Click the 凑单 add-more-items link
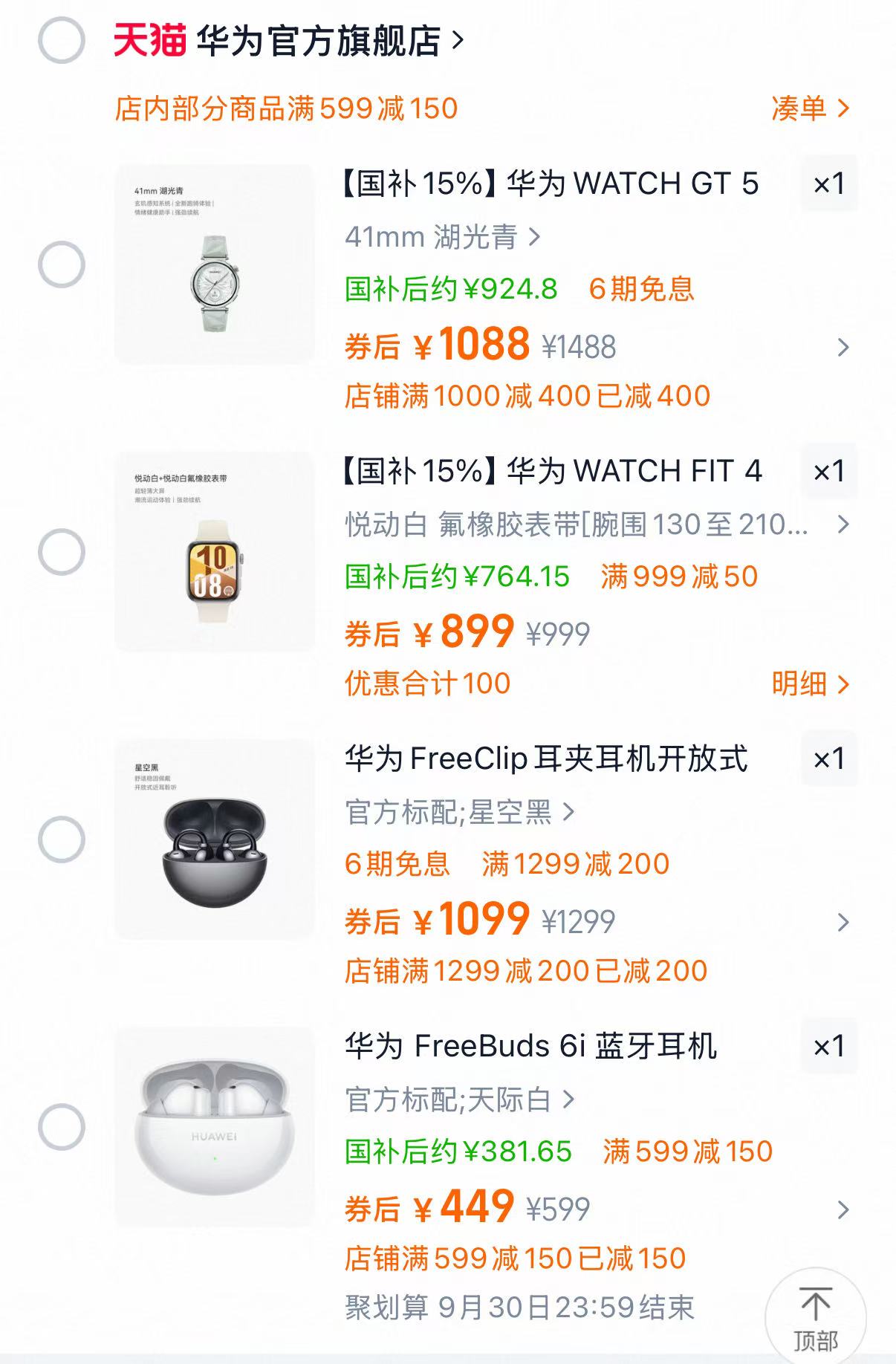 [810, 110]
